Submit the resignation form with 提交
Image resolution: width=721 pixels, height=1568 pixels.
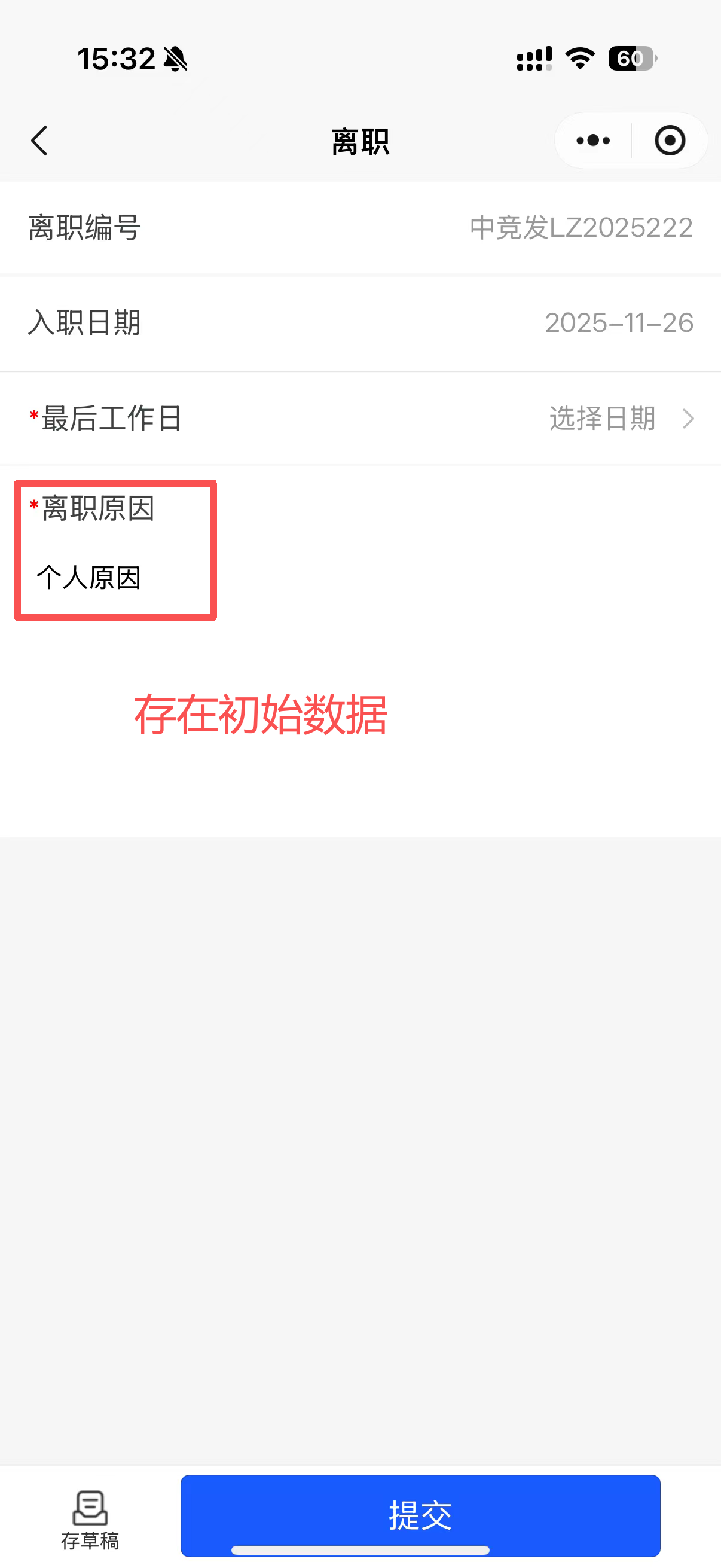[x=420, y=1515]
